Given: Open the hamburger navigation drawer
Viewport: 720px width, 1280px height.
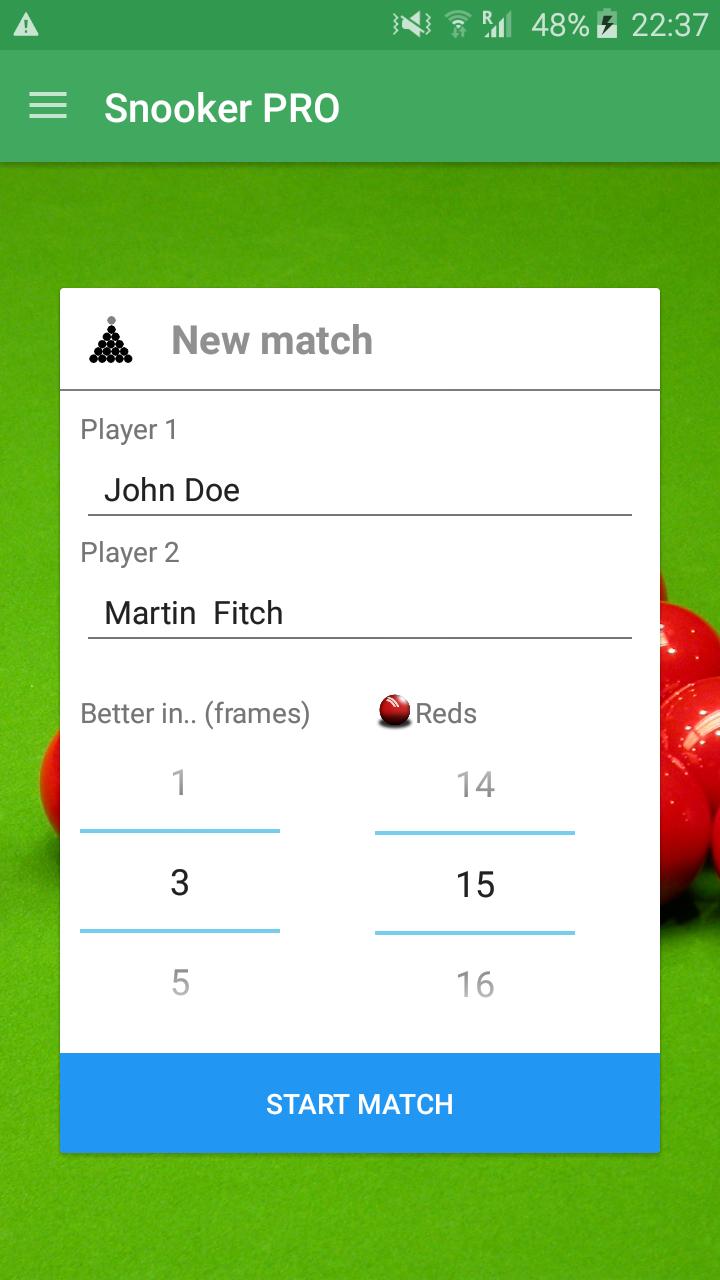Looking at the screenshot, I should tap(47, 106).
